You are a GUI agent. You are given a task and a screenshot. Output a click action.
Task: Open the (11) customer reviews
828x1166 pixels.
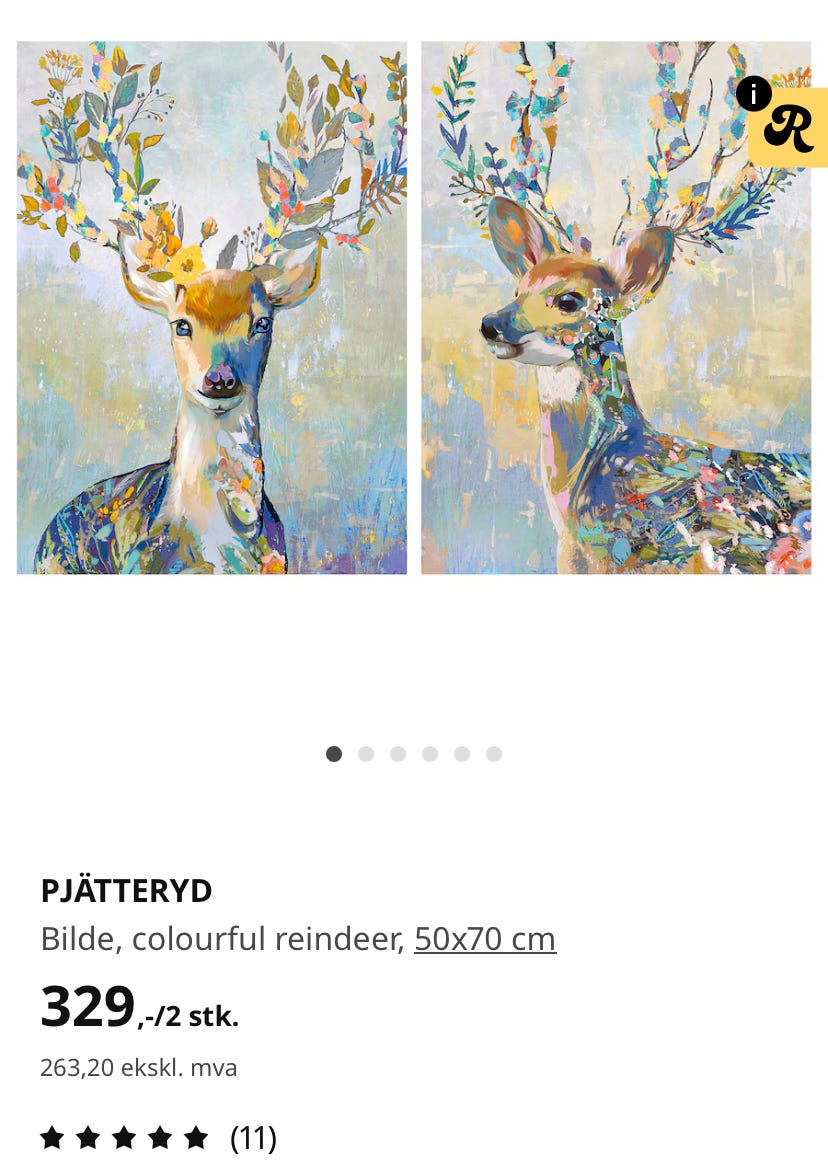point(254,1137)
